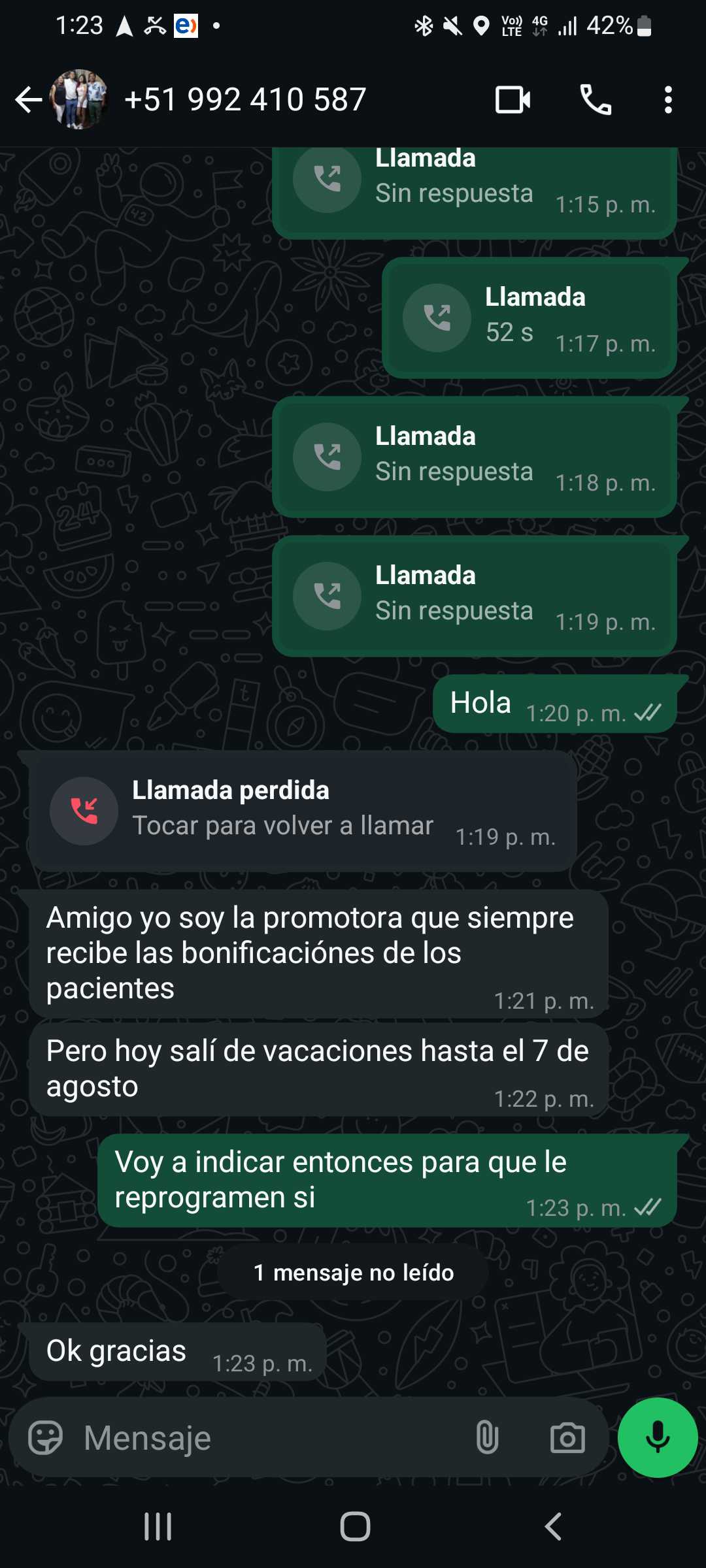The image size is (706, 1568).
Task: Open the emoji picker
Action: pyautogui.click(x=46, y=1438)
